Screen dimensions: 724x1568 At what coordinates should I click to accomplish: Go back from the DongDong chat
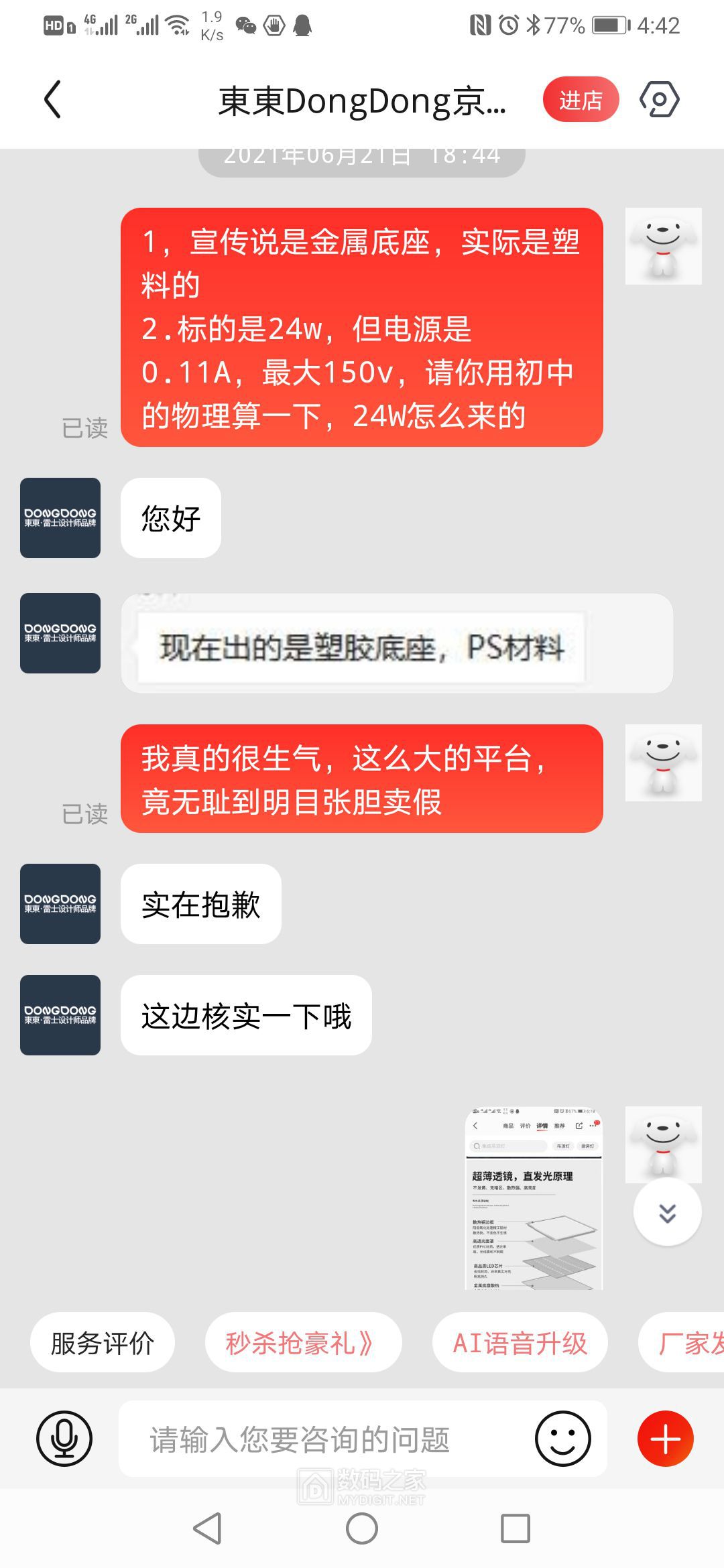52,100
